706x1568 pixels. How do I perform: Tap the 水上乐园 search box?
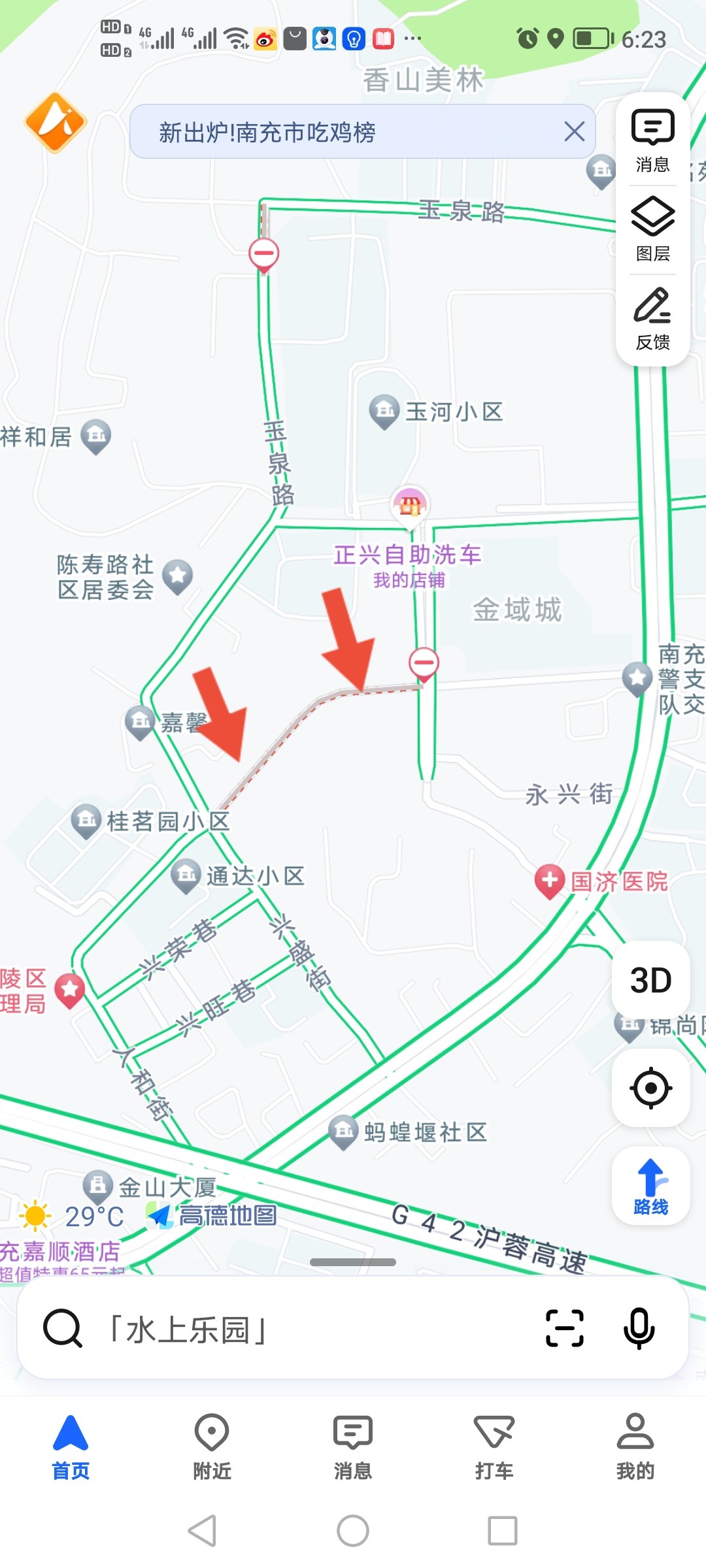(294, 1330)
